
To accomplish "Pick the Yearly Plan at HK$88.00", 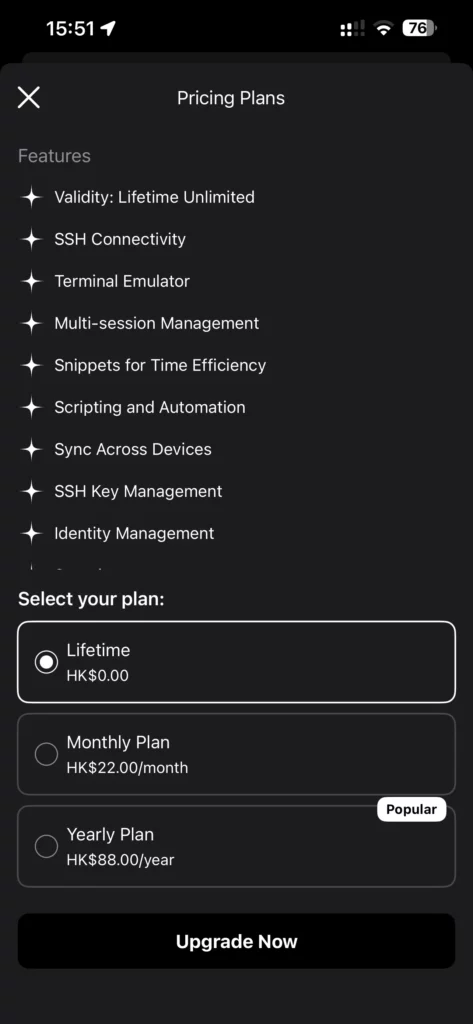I will 236,846.
